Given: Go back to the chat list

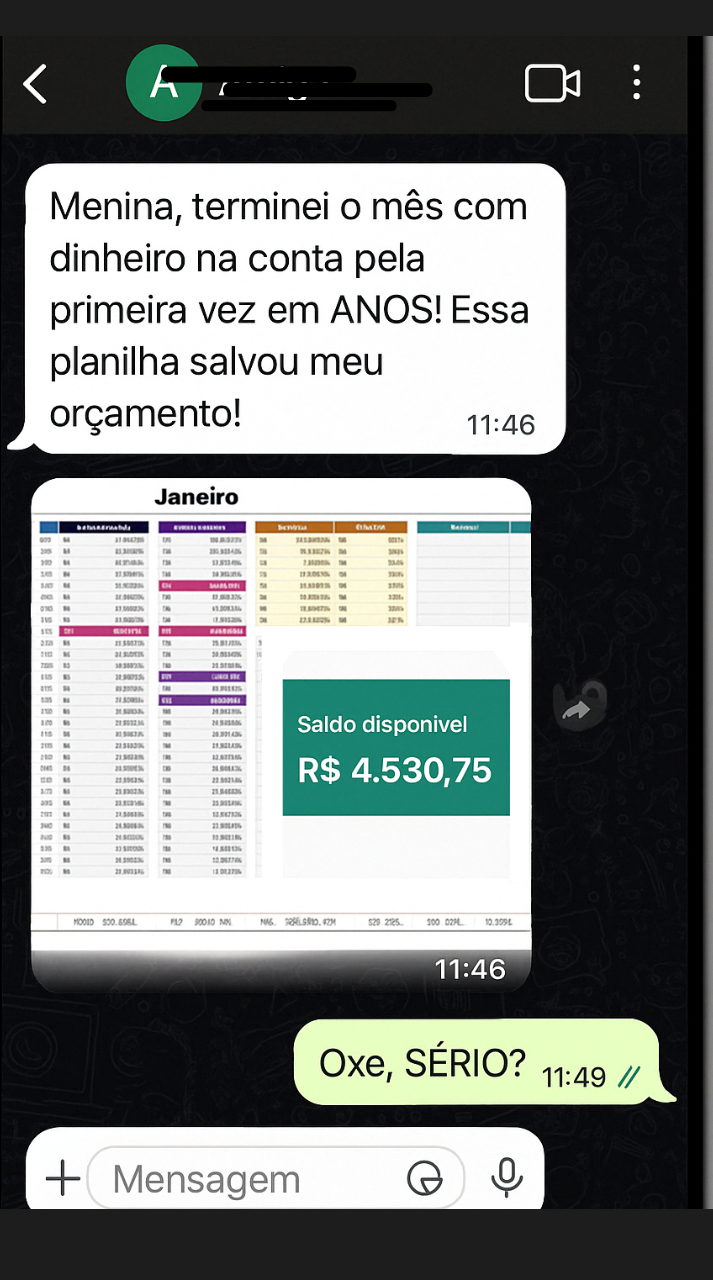Looking at the screenshot, I should [x=36, y=84].
